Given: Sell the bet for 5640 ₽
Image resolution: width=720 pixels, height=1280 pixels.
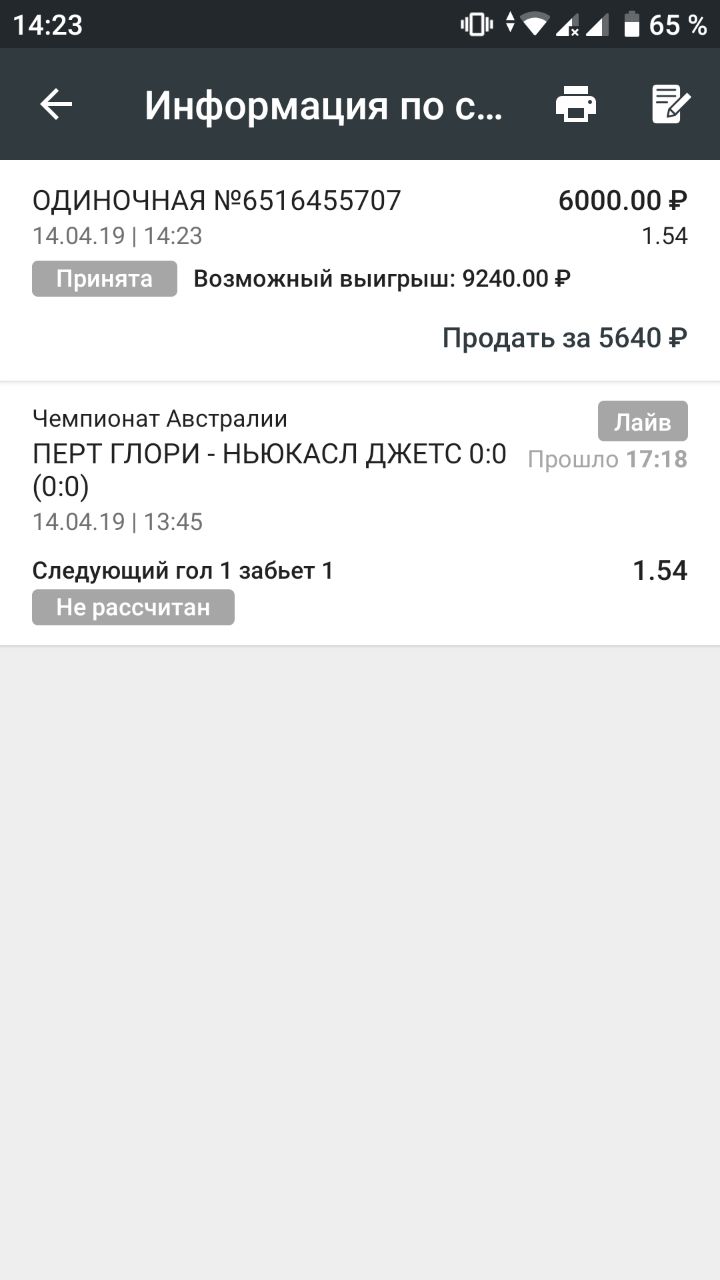Looking at the screenshot, I should click(565, 337).
